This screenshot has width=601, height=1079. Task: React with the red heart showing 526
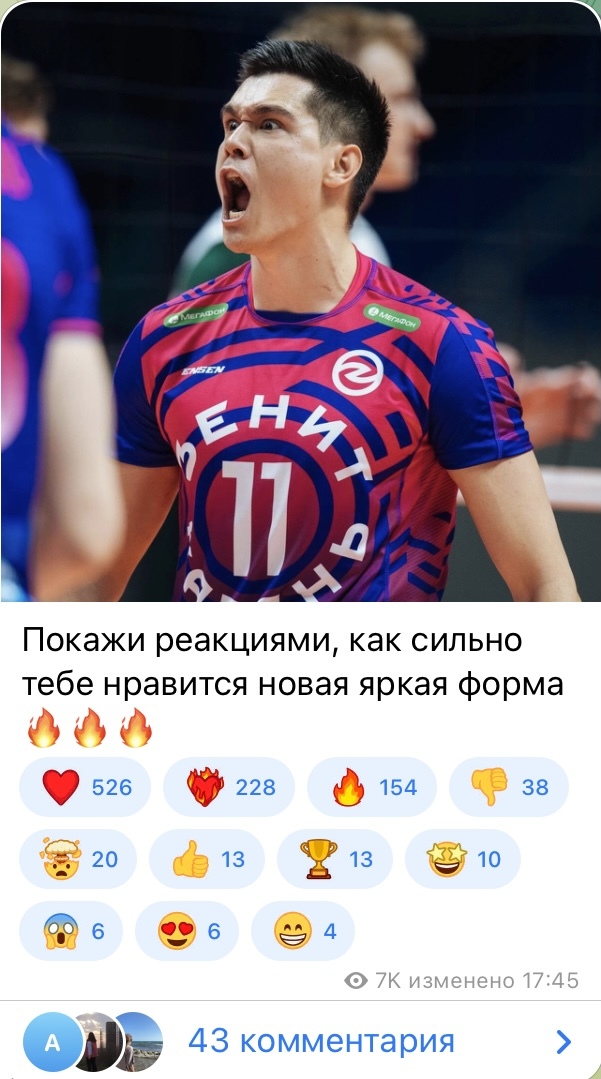[85, 787]
